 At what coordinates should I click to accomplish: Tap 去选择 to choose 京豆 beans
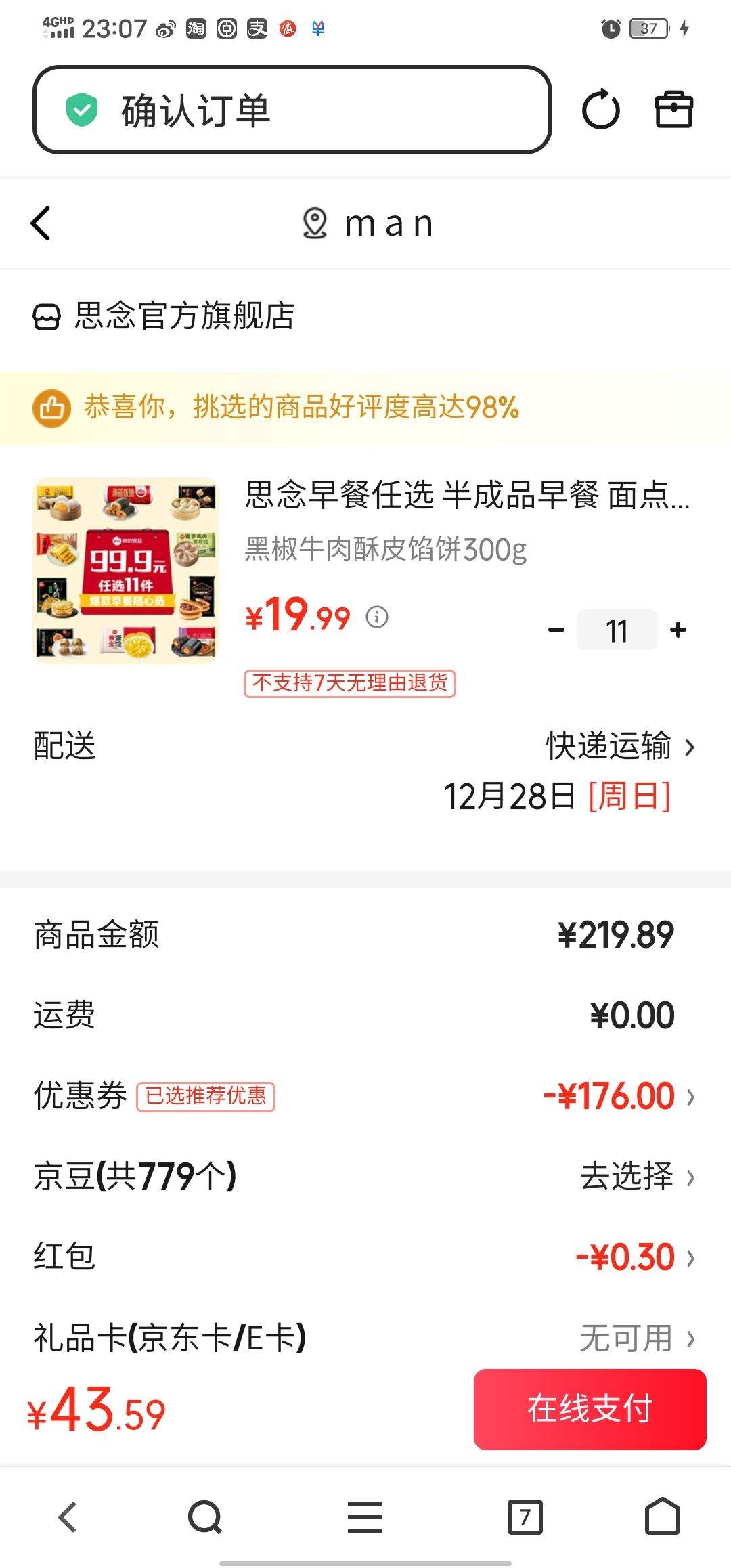coord(628,1176)
